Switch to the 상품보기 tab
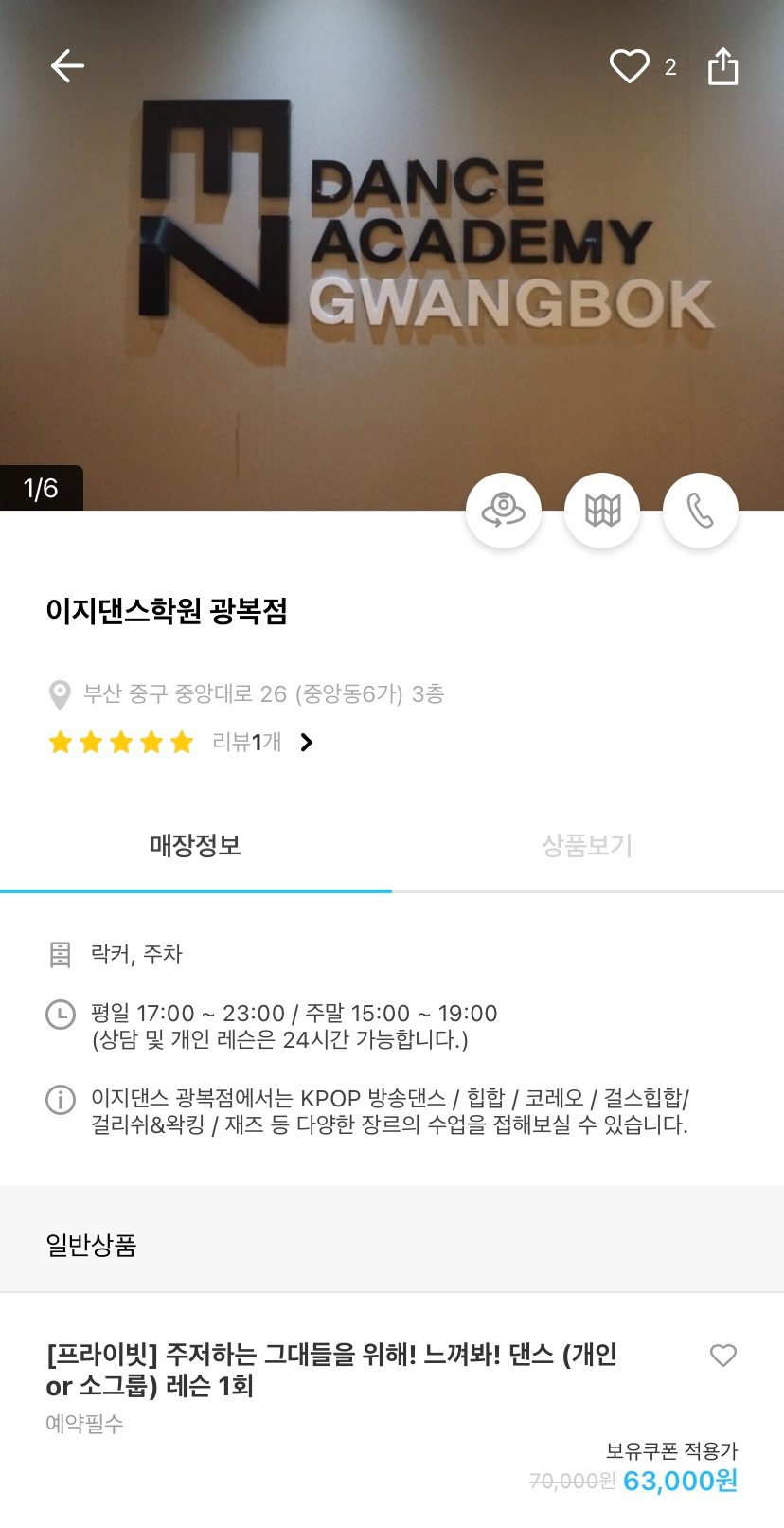 click(587, 846)
